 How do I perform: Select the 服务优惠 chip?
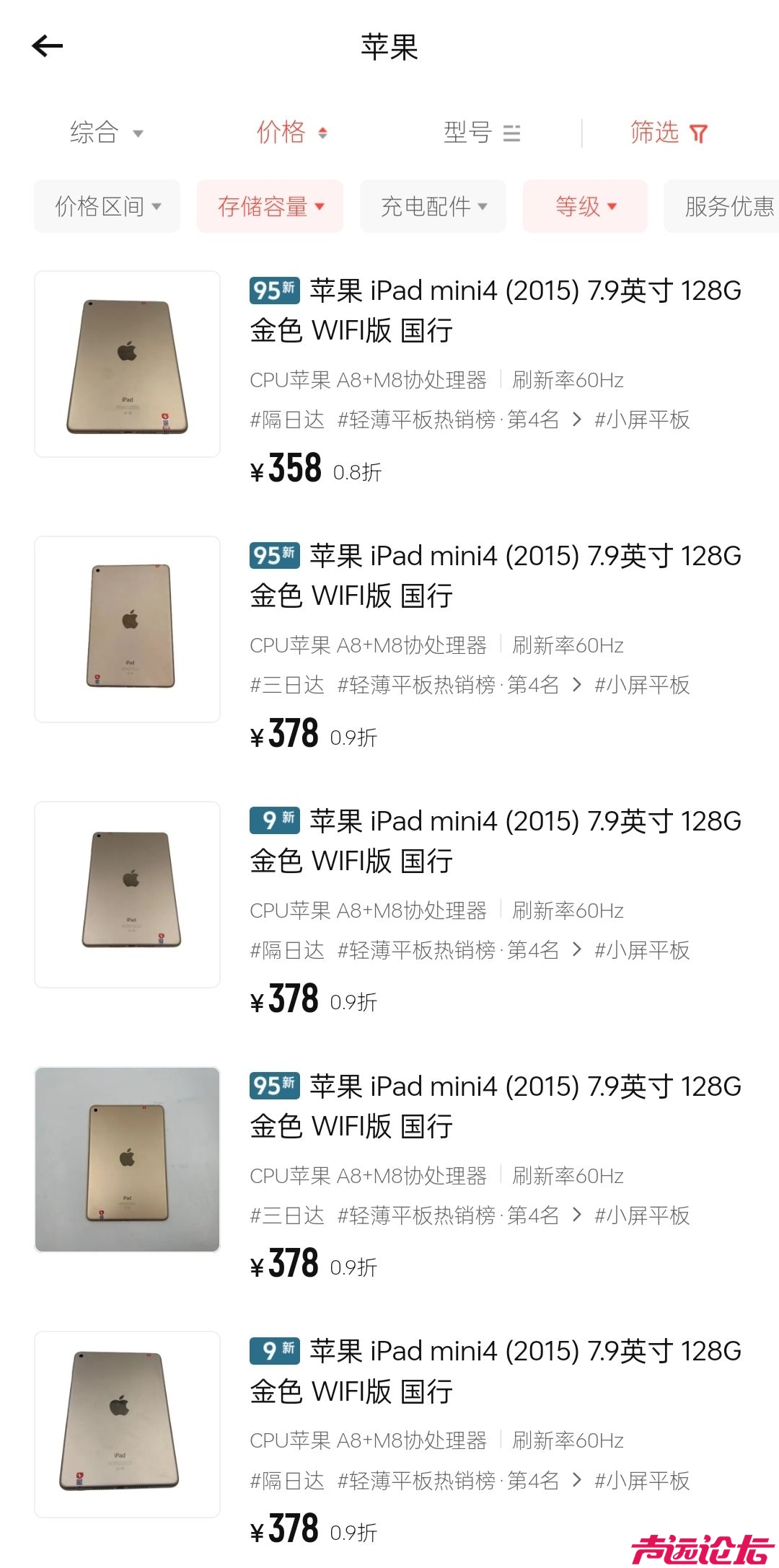[x=725, y=206]
